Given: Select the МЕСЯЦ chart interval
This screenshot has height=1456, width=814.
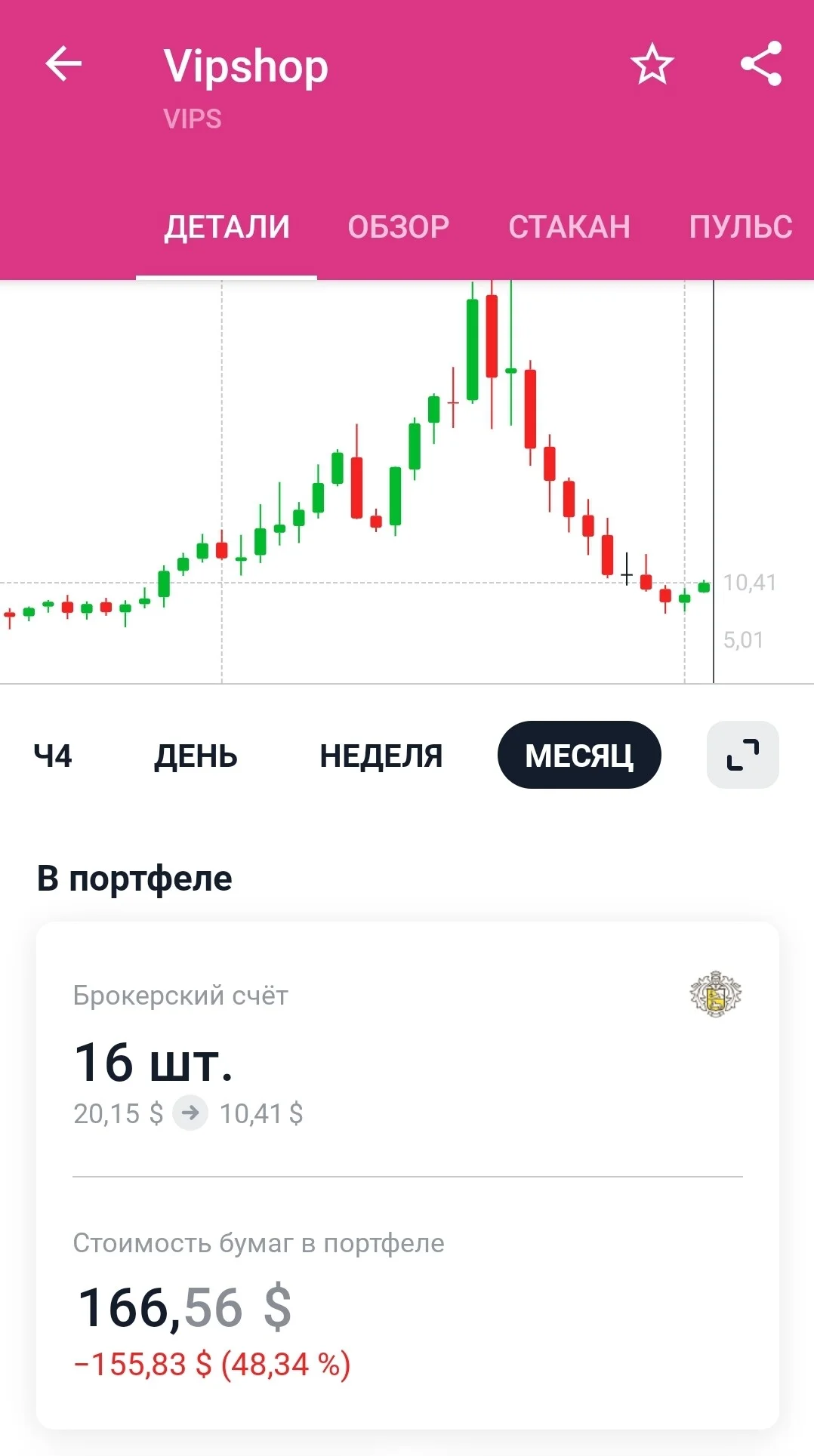Looking at the screenshot, I should [579, 755].
